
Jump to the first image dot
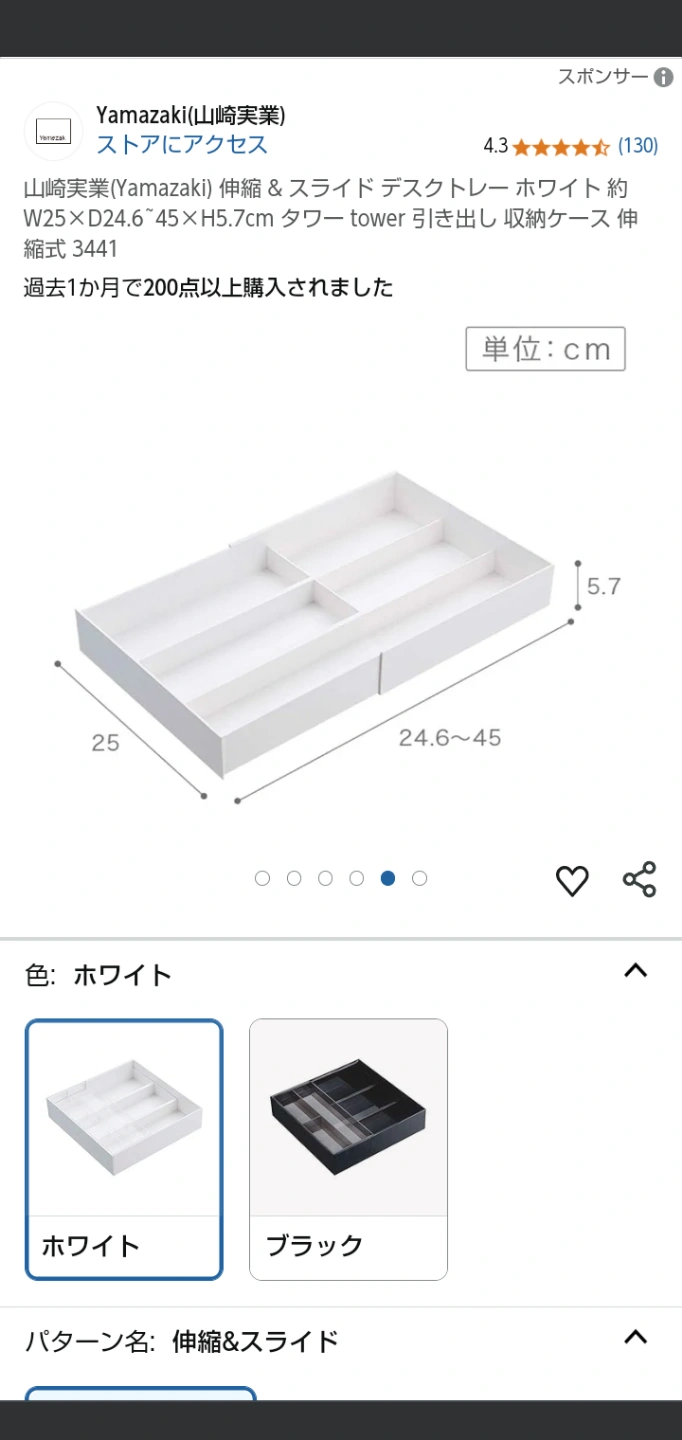pyautogui.click(x=262, y=878)
